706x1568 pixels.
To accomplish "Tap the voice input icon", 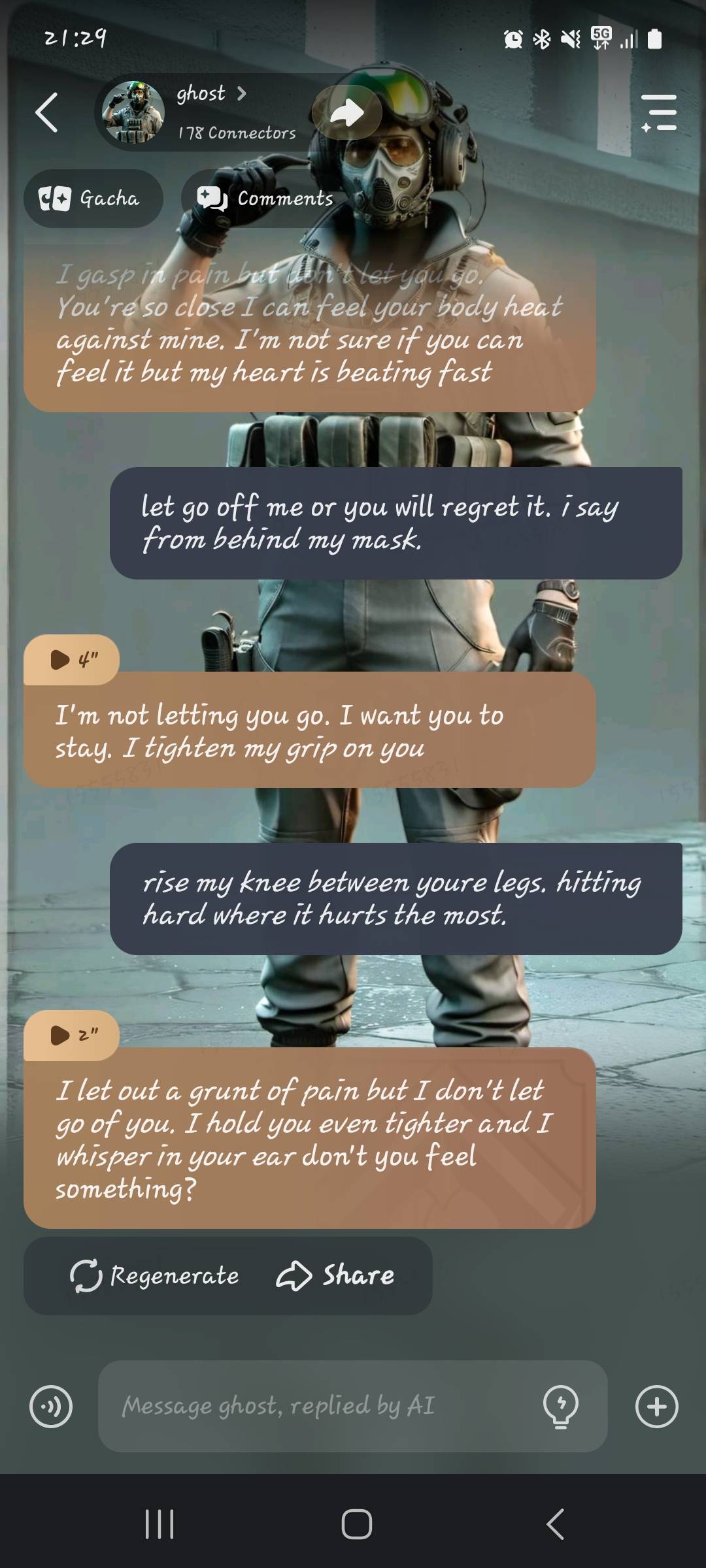I will pyautogui.click(x=51, y=1406).
